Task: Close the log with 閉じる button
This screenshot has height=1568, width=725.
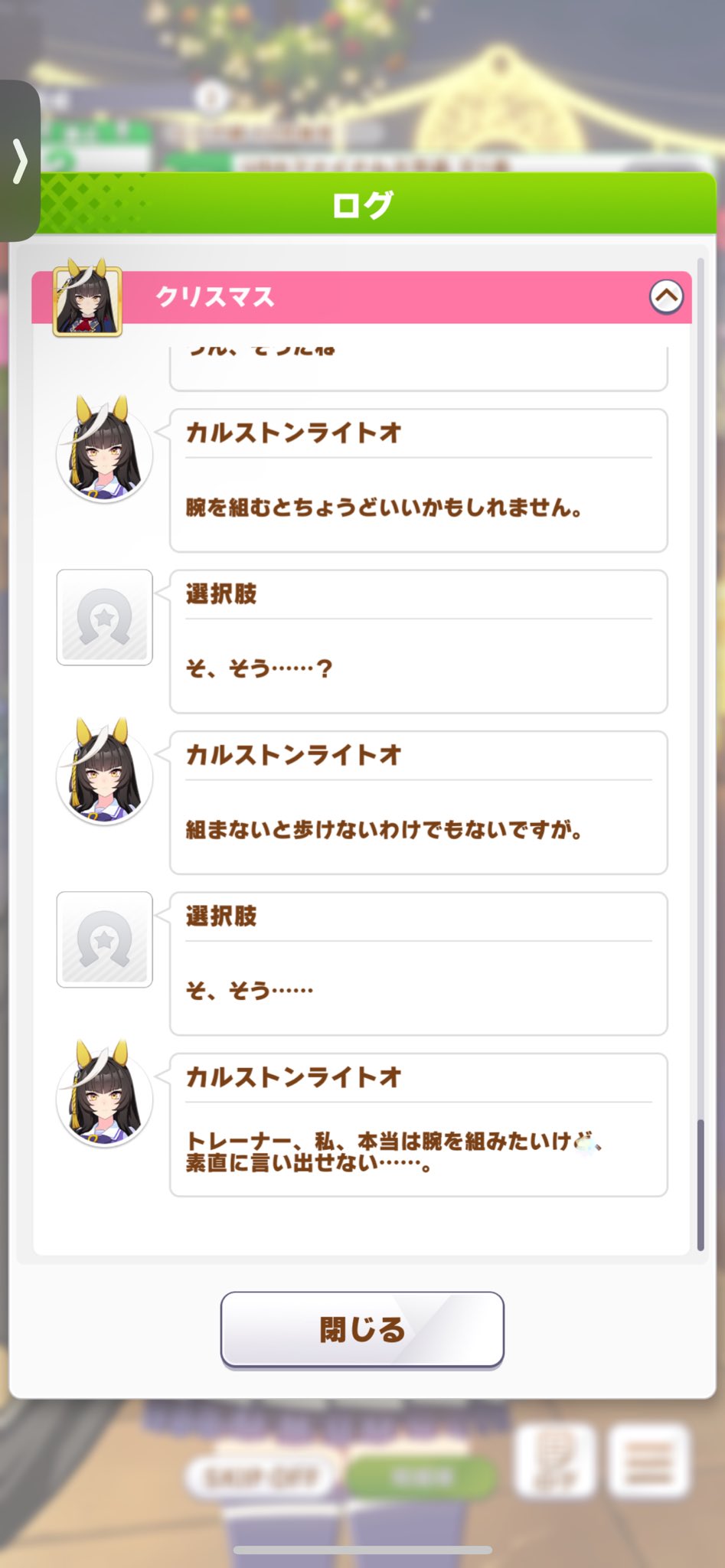Action: point(362,1329)
